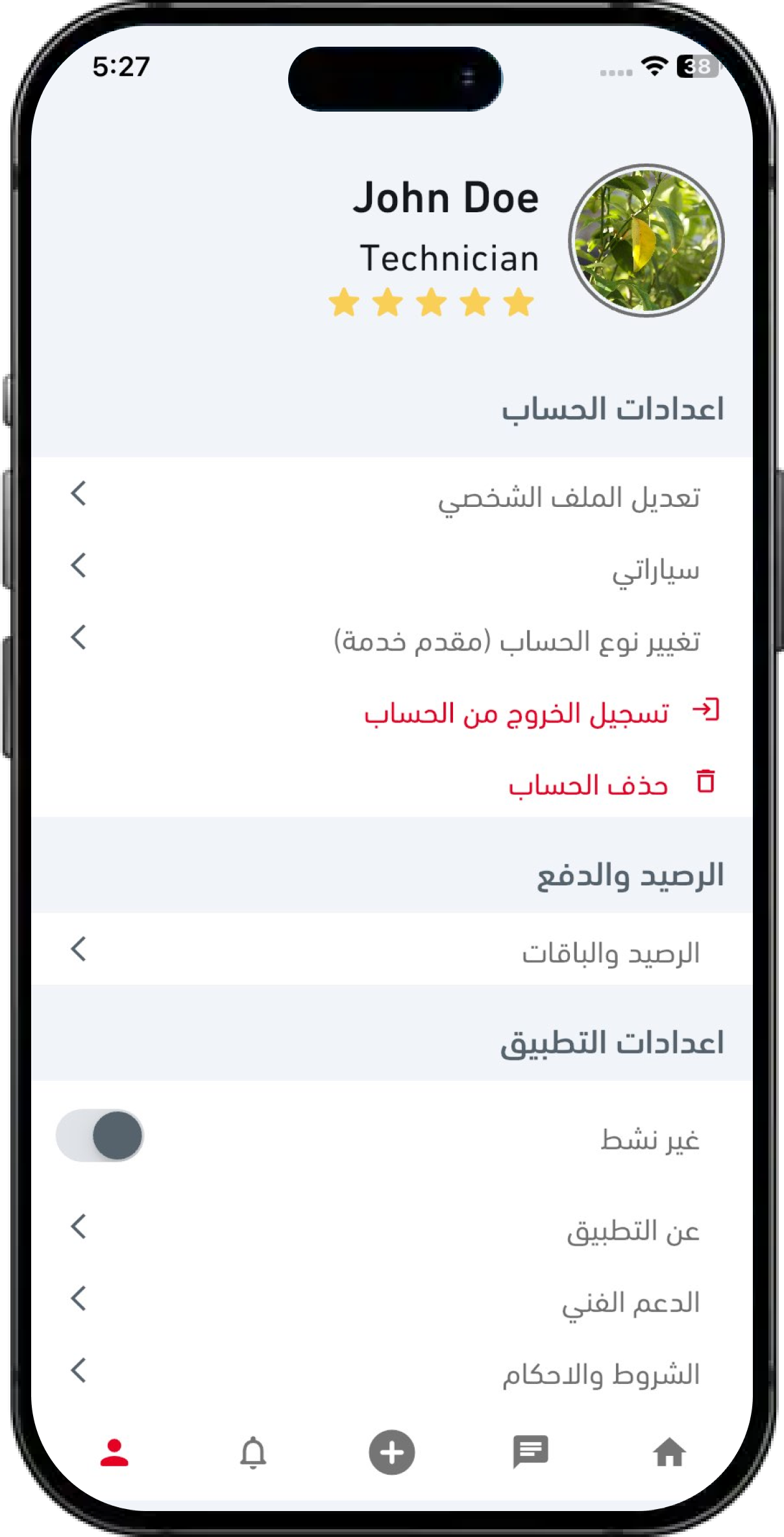Tap John Doe's profile picture
Image resolution: width=784 pixels, height=1537 pixels.
pyautogui.click(x=646, y=241)
